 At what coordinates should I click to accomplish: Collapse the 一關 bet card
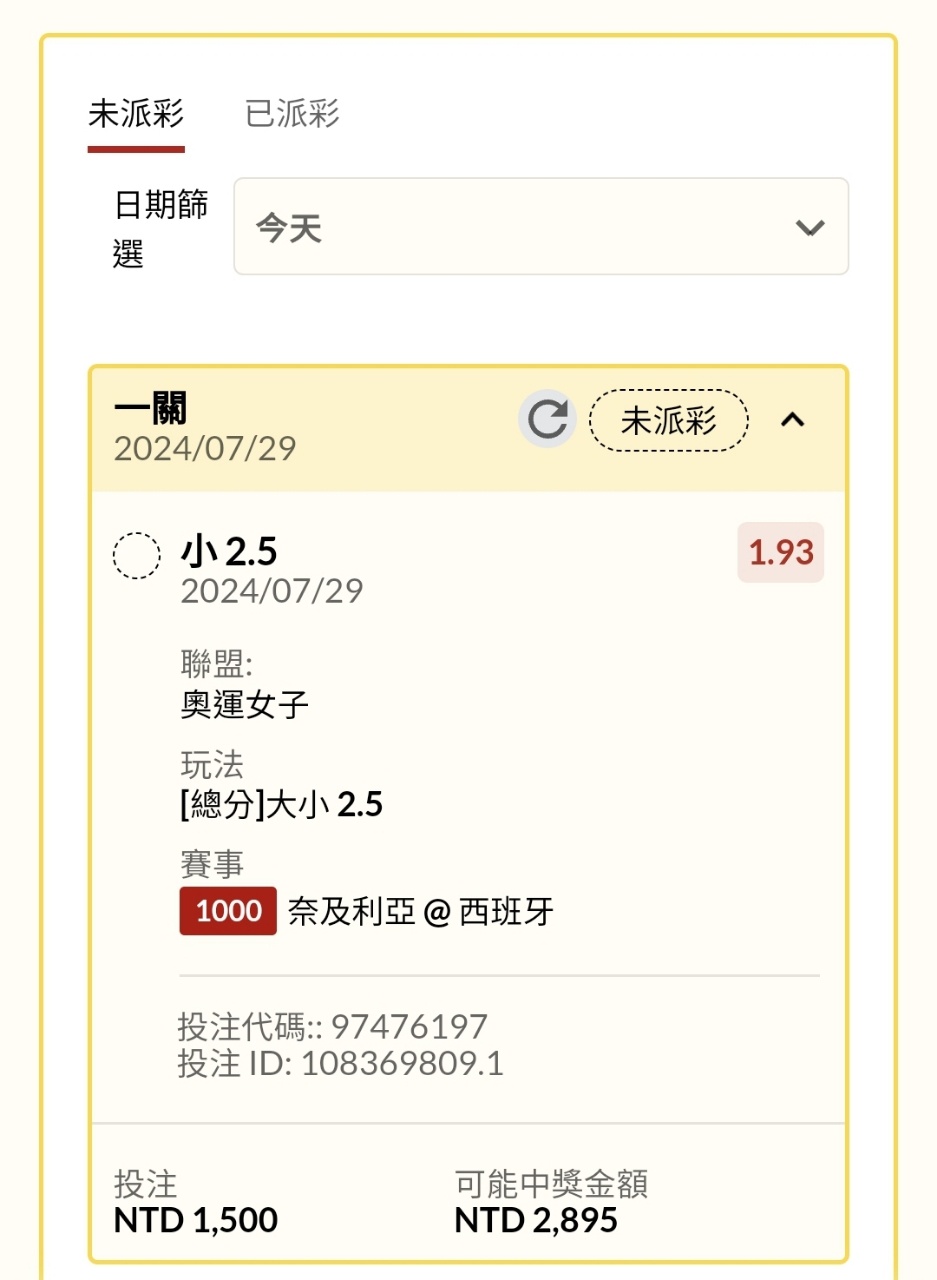(792, 420)
